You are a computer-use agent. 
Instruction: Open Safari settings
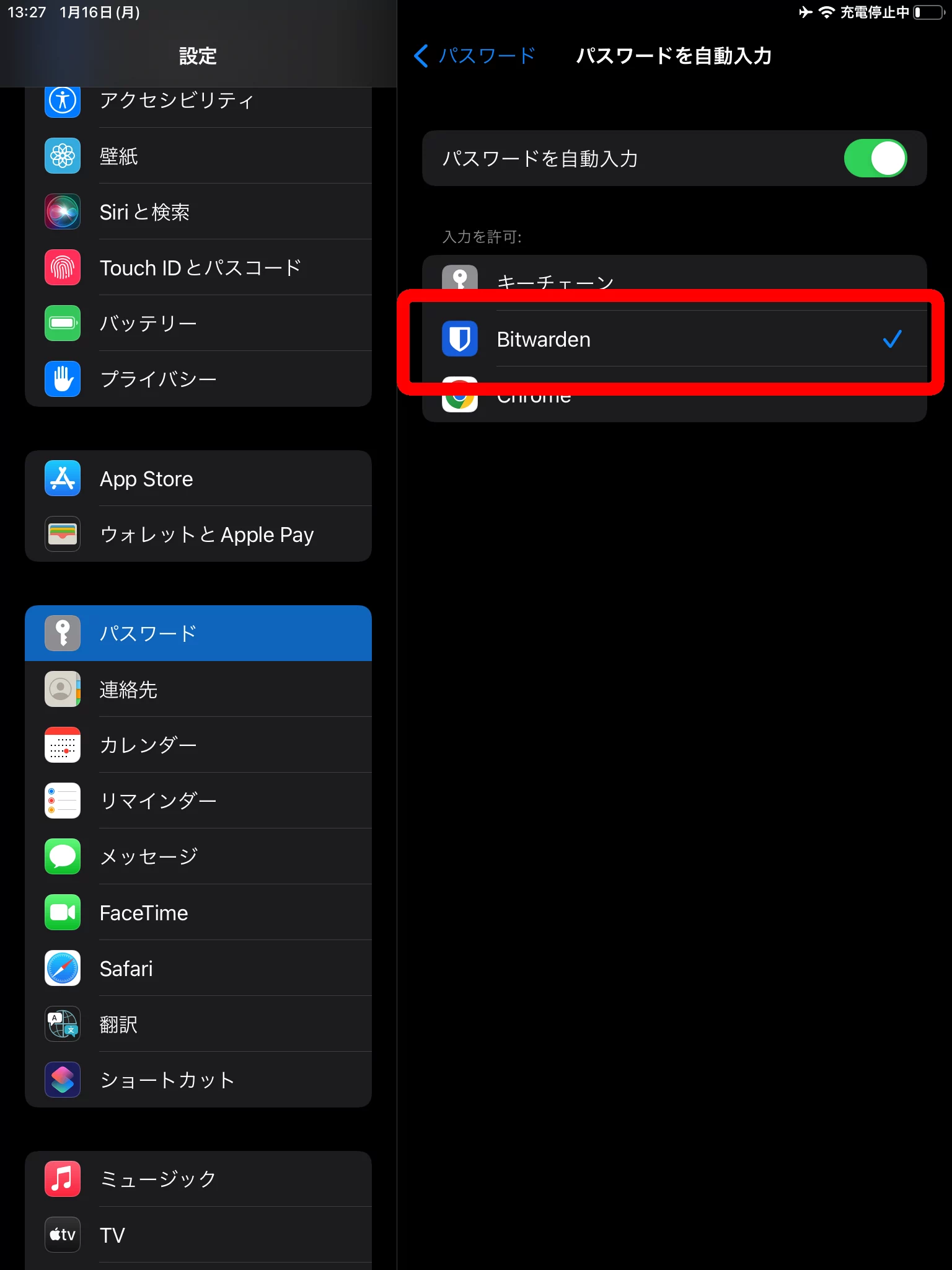pyautogui.click(x=198, y=969)
